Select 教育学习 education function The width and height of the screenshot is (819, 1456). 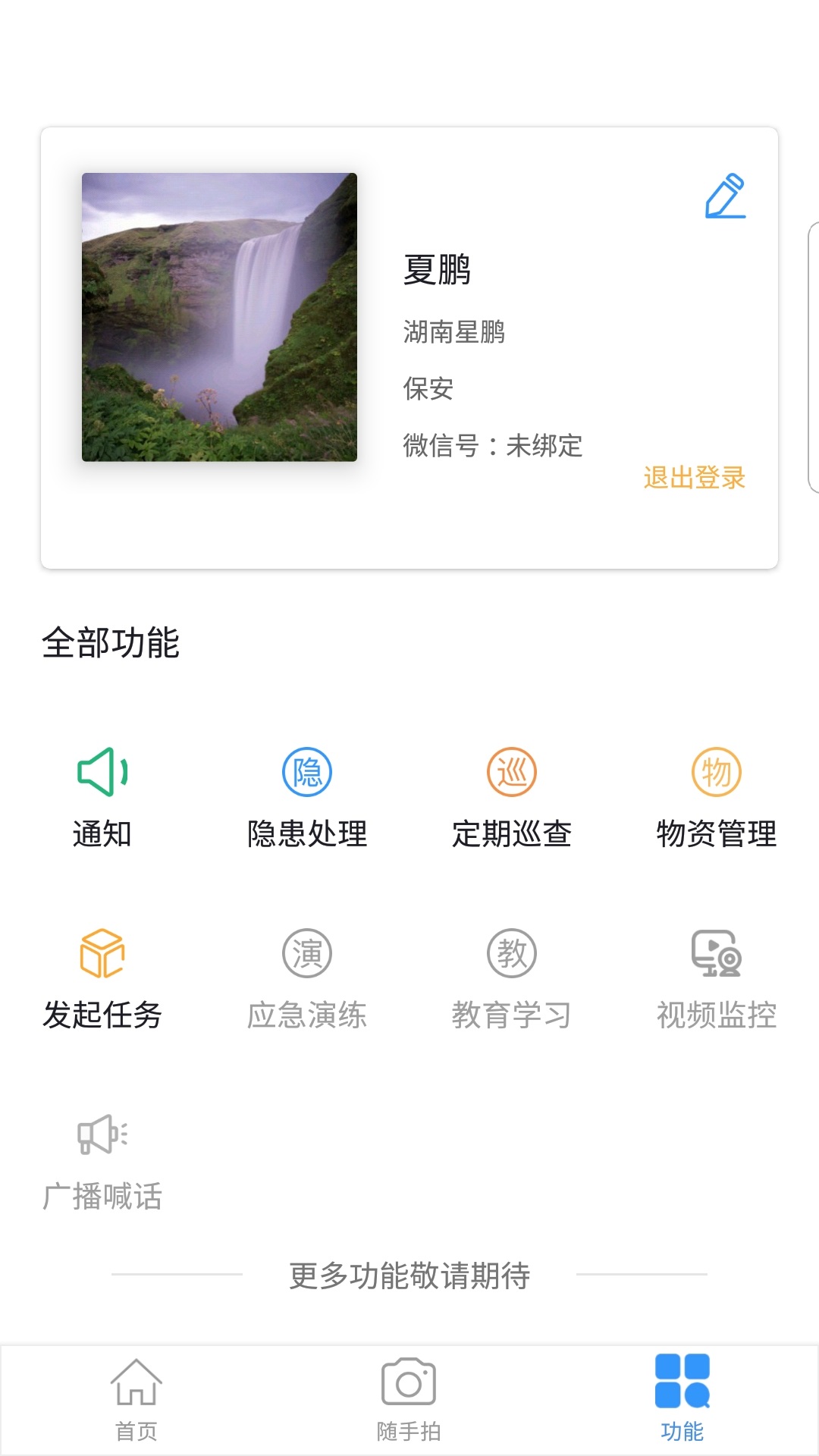(x=512, y=979)
